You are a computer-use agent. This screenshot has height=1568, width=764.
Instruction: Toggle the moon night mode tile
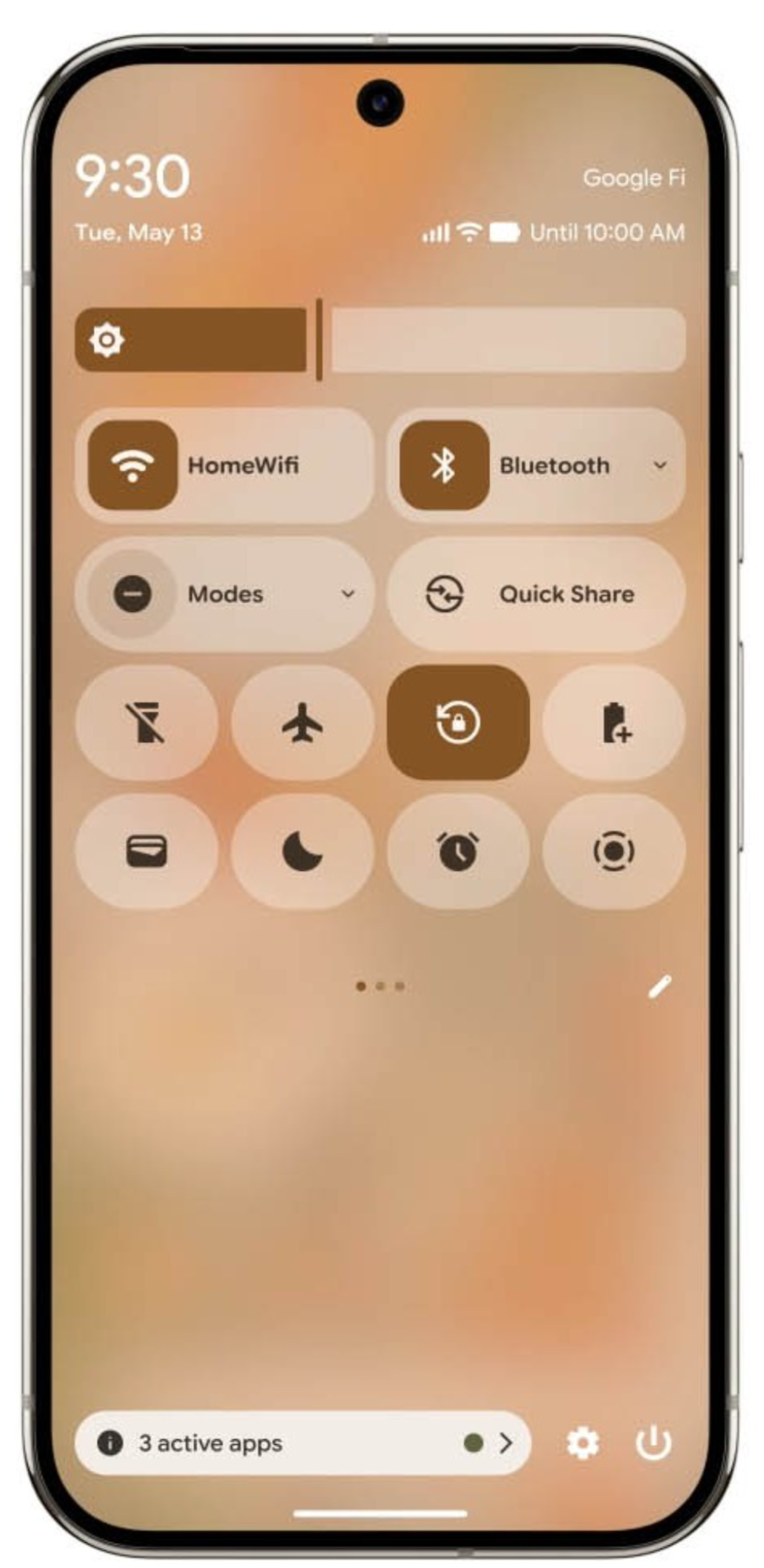302,851
